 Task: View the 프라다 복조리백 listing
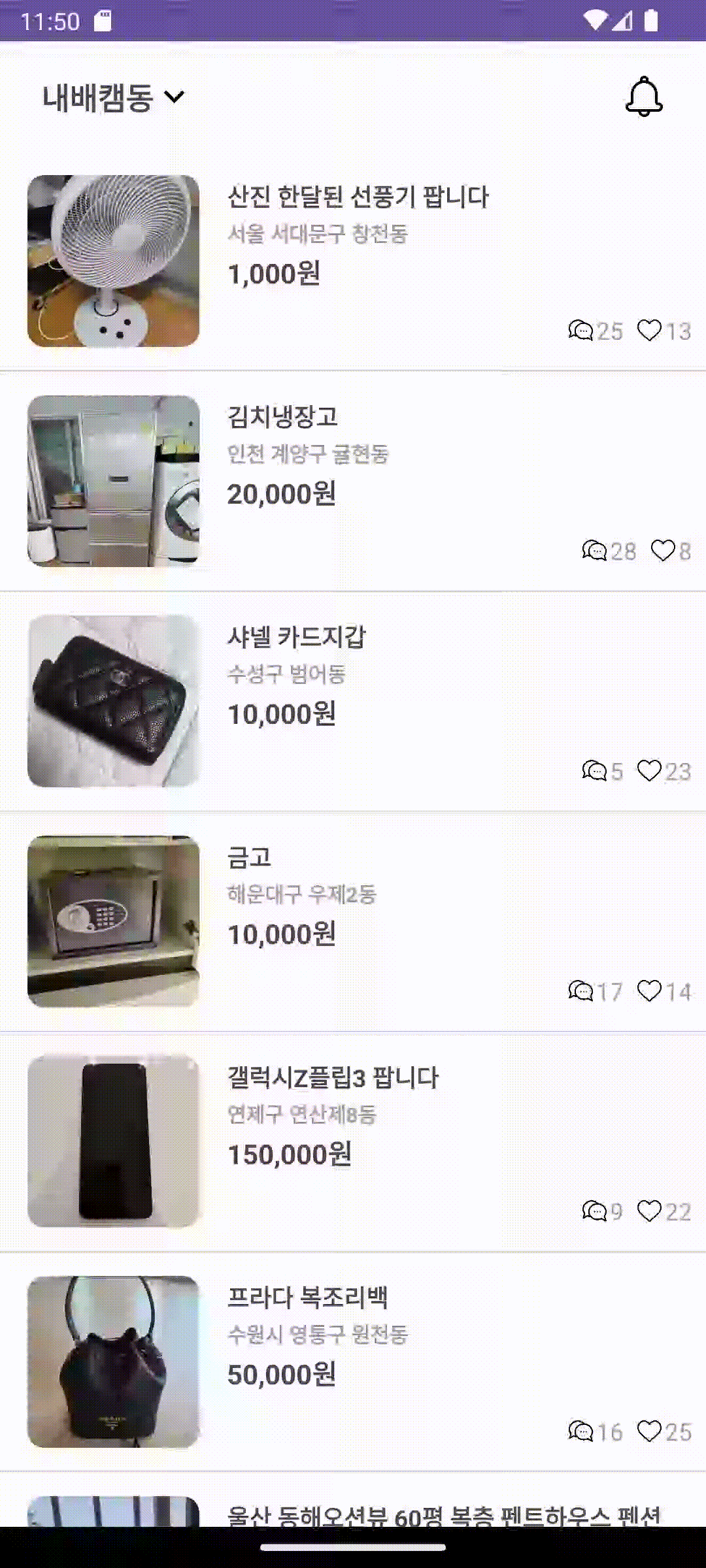point(307,1298)
